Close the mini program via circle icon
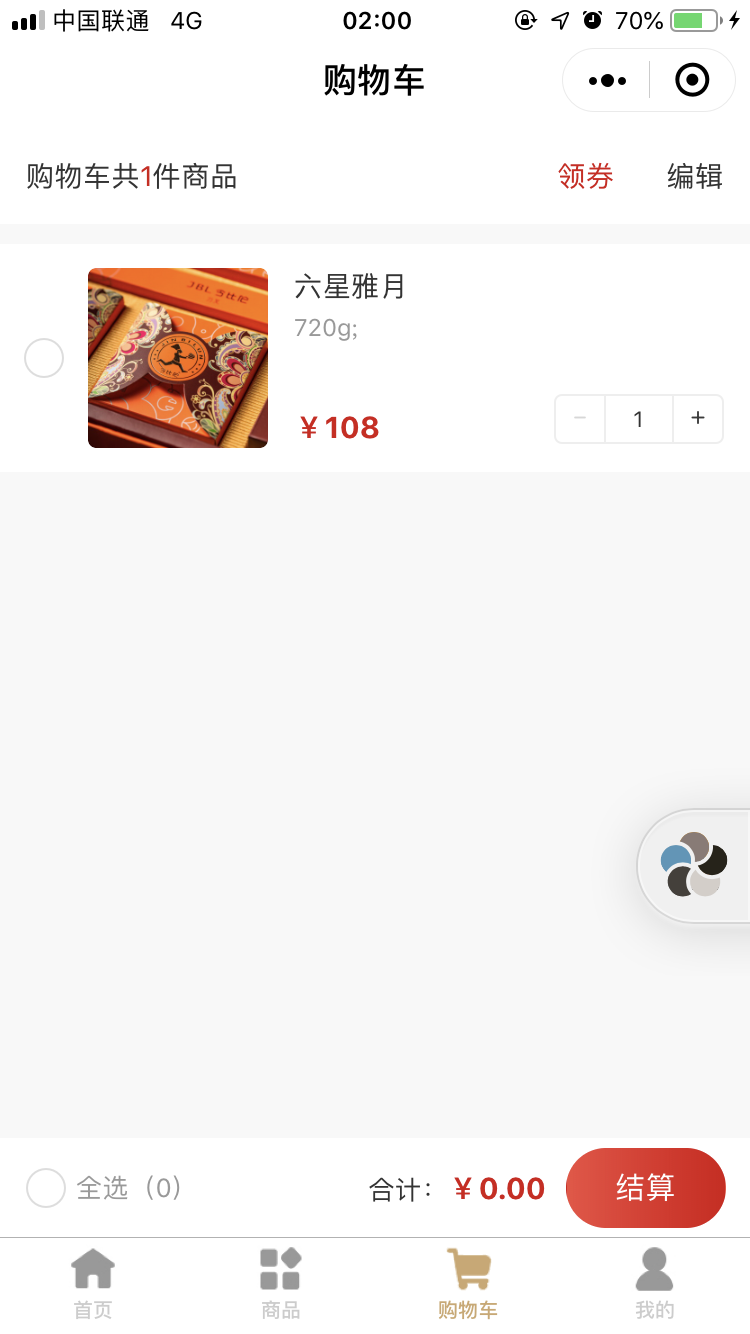The image size is (750, 1334). [x=692, y=80]
